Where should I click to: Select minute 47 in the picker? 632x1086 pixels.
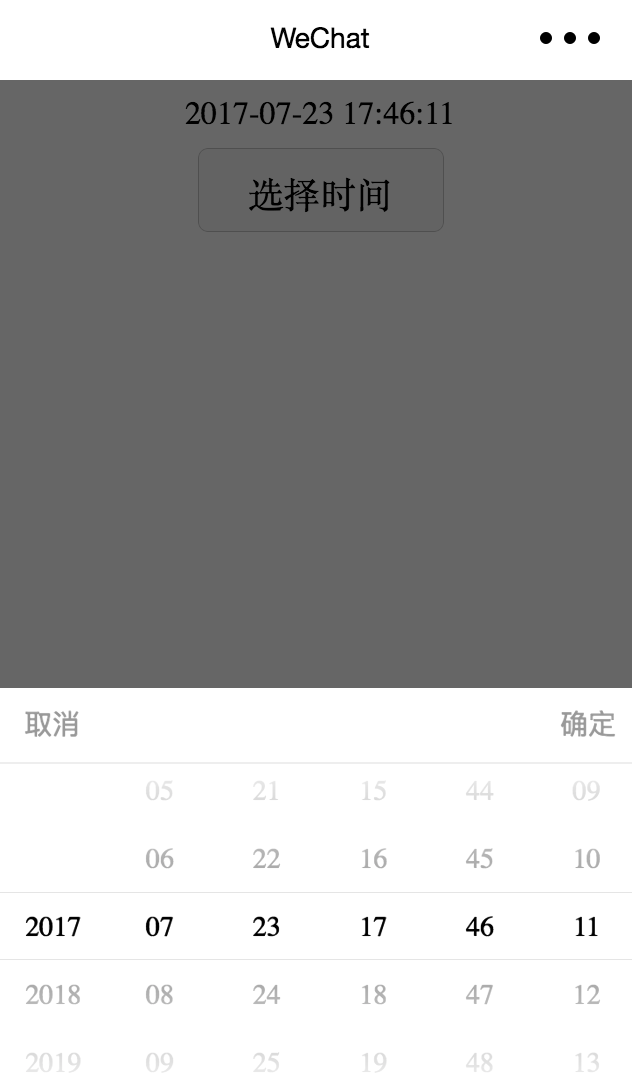click(x=479, y=995)
